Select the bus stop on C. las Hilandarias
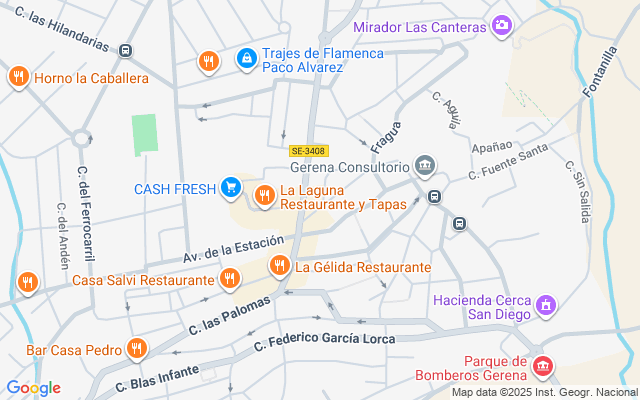Viewport: 640px width, 400px height. (x=125, y=50)
